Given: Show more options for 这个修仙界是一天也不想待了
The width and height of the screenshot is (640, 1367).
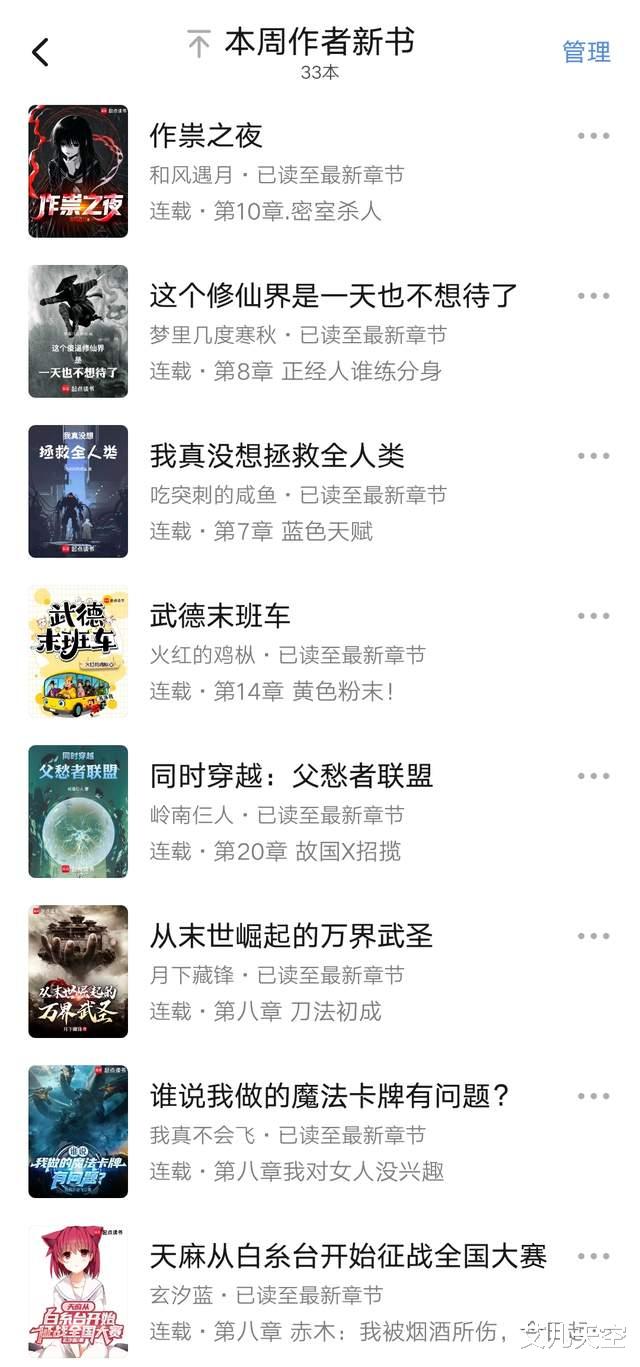Looking at the screenshot, I should click(x=593, y=296).
